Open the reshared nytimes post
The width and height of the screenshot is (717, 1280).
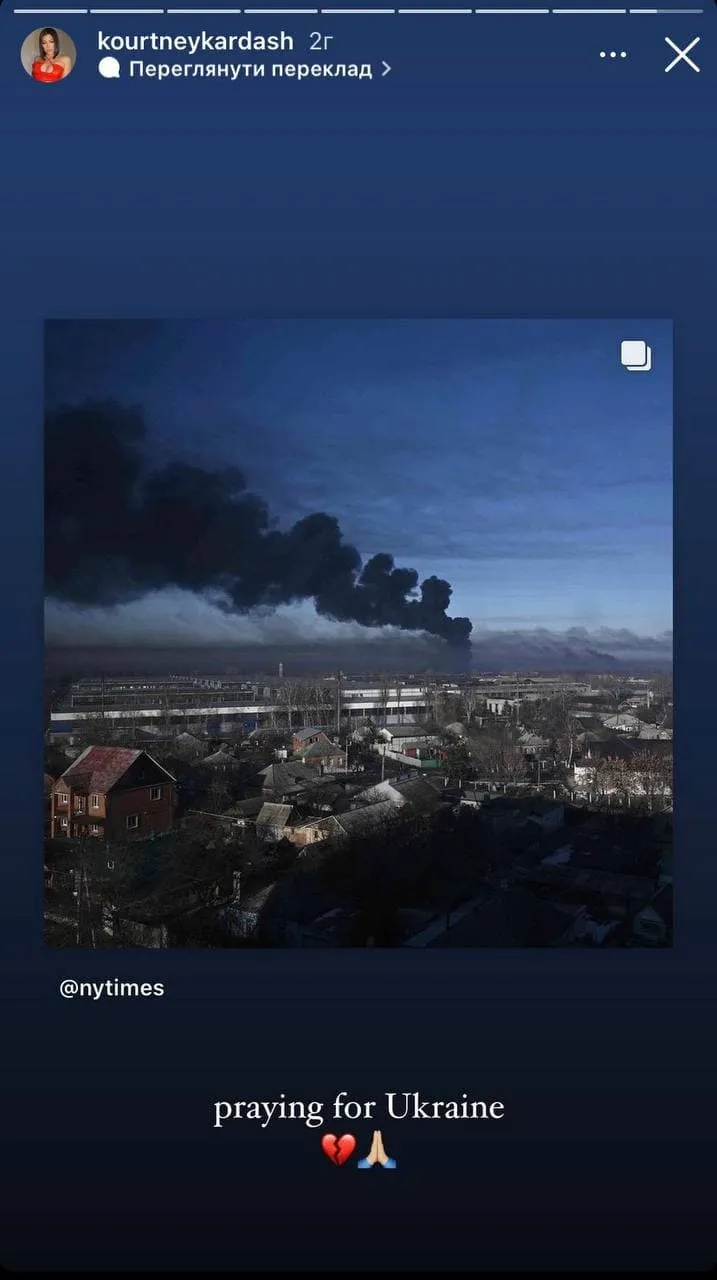[x=358, y=632]
